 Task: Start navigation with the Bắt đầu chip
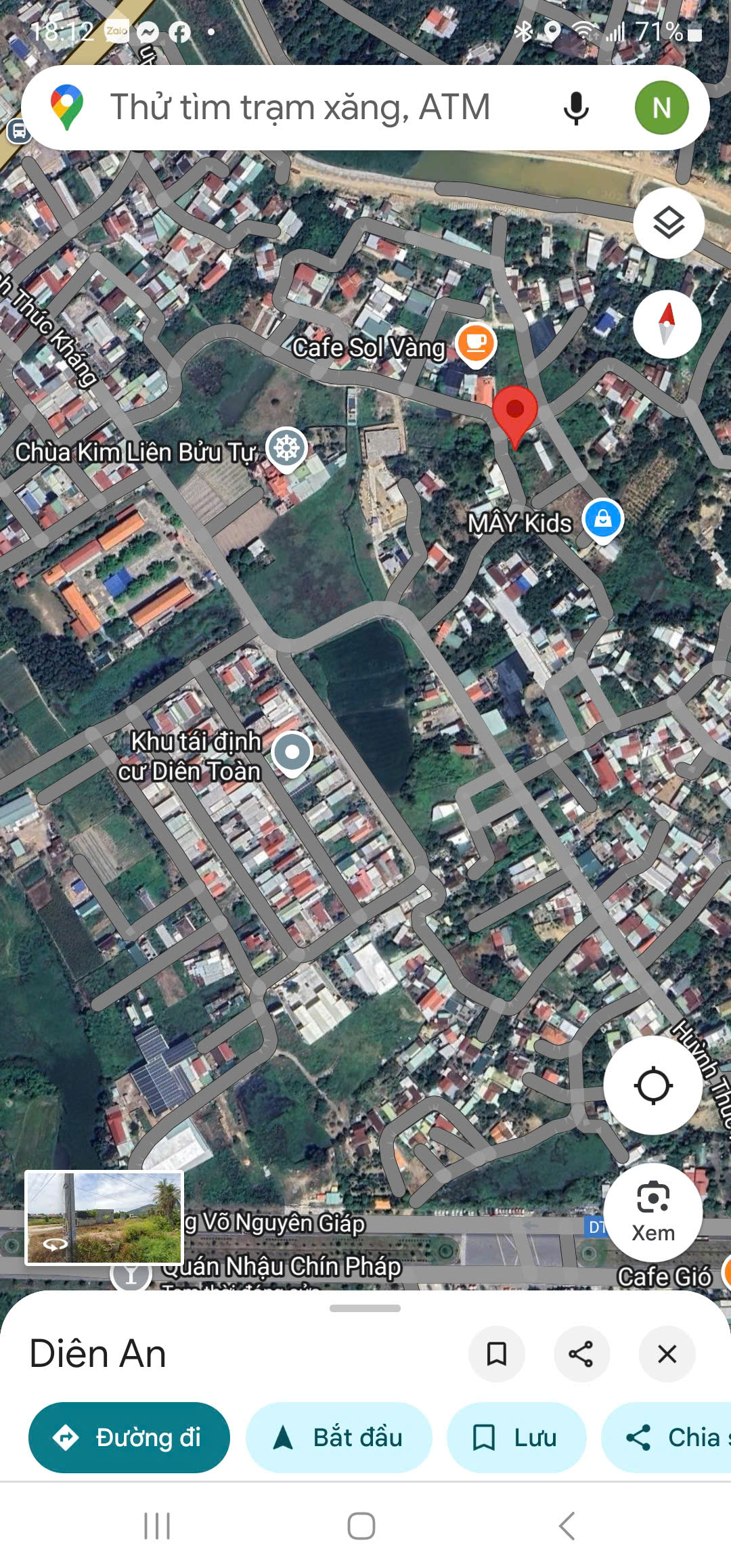point(338,1437)
